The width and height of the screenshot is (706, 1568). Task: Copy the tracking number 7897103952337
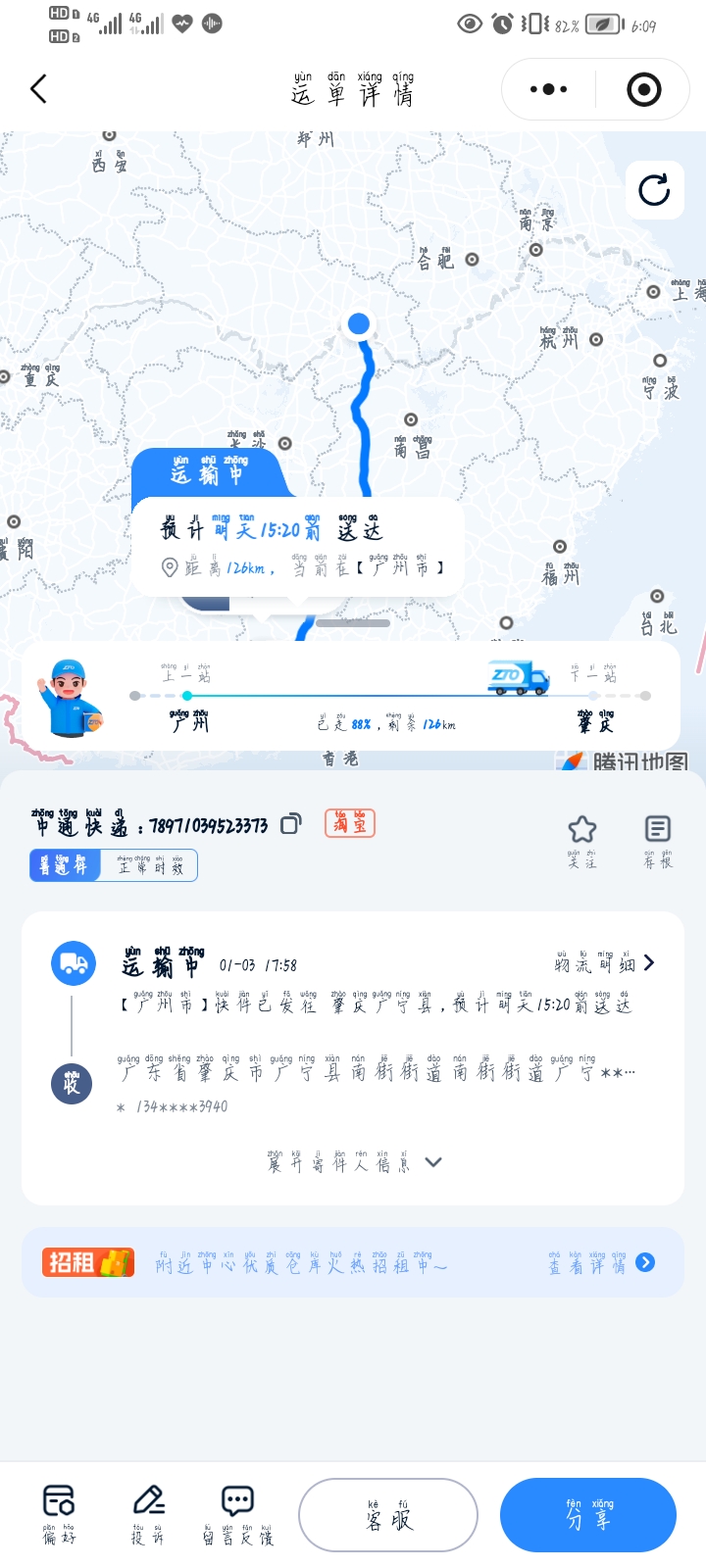[289, 824]
